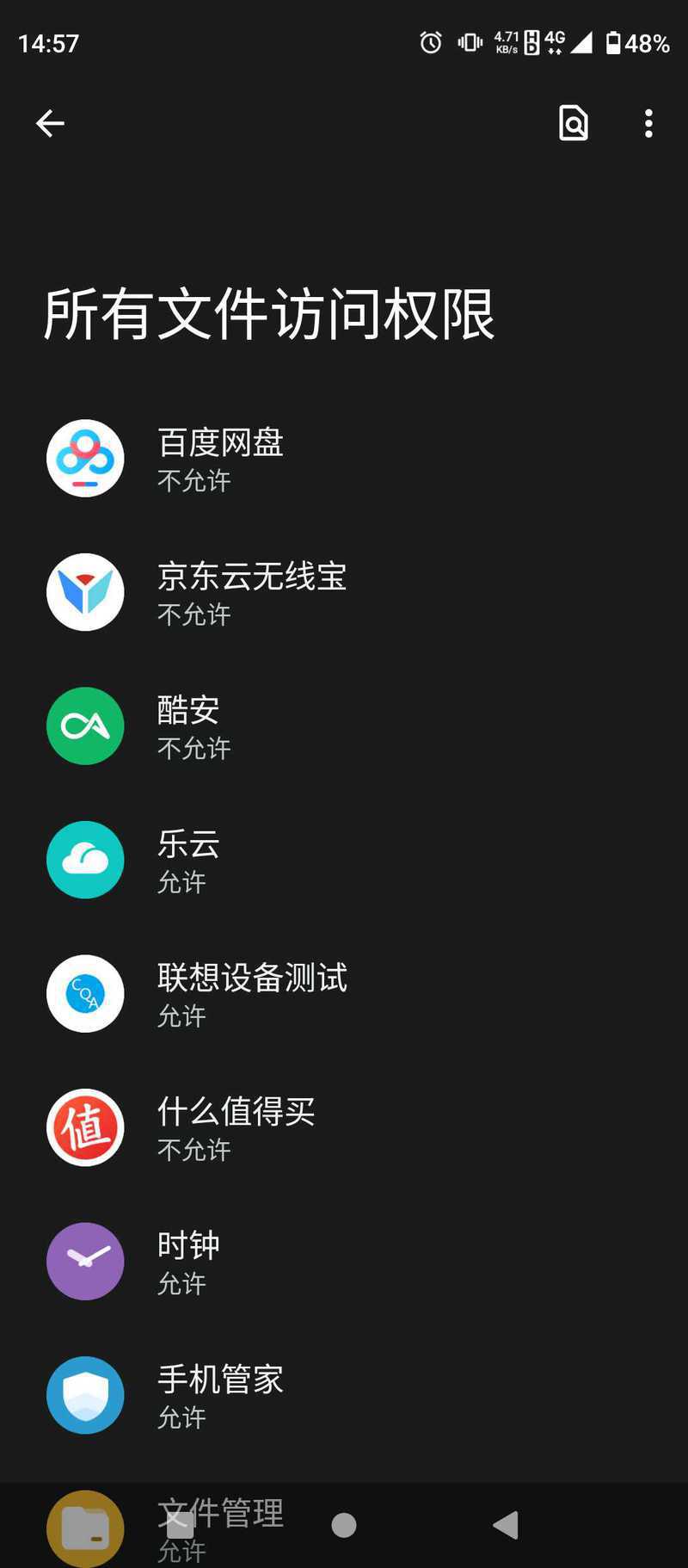Open the three-dot overflow menu
688x1568 pixels.
click(648, 123)
